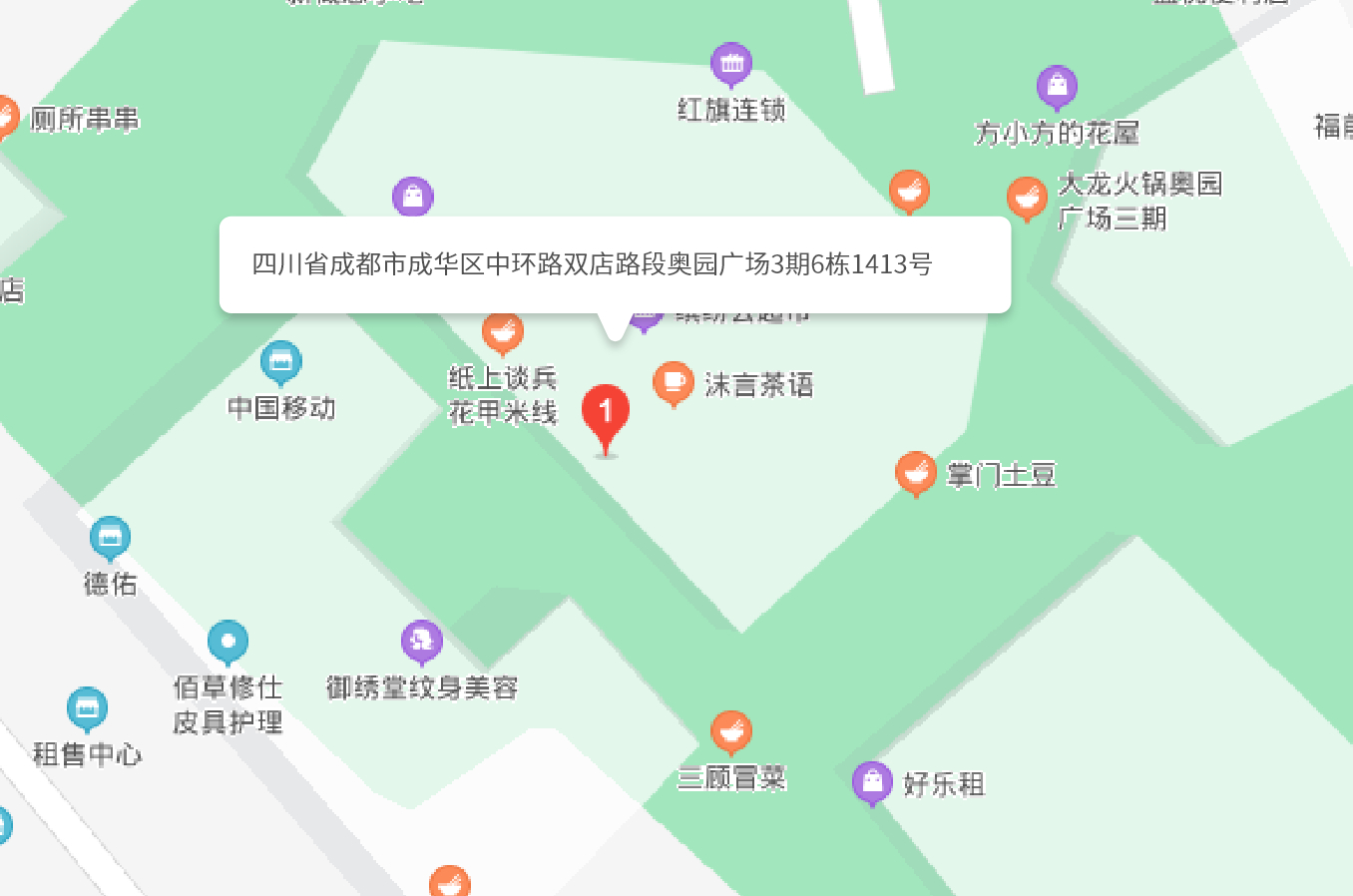Tap the 三顾冒菜 restaurant marker
This screenshot has width=1353, height=896.
click(731, 733)
